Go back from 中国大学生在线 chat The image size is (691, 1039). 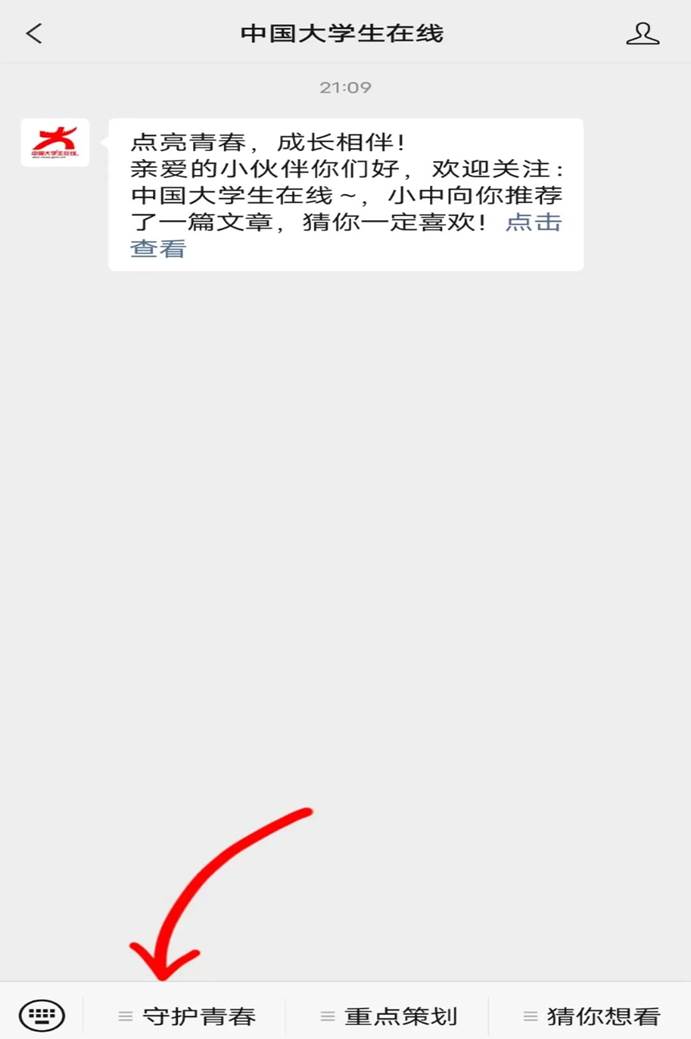click(x=34, y=33)
